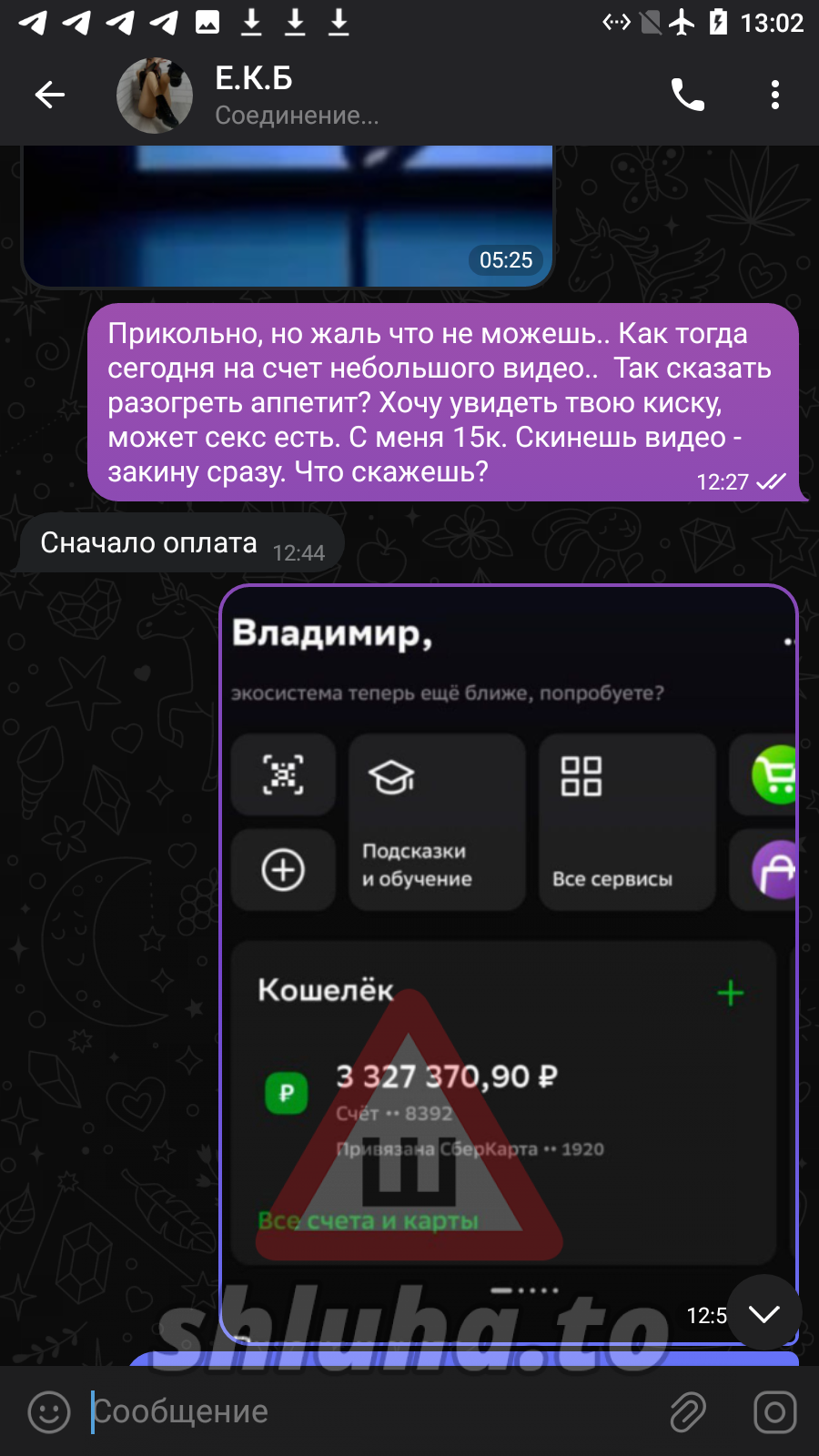The width and height of the screenshot is (819, 1456).
Task: Open the emoji picker
Action: 49,1412
